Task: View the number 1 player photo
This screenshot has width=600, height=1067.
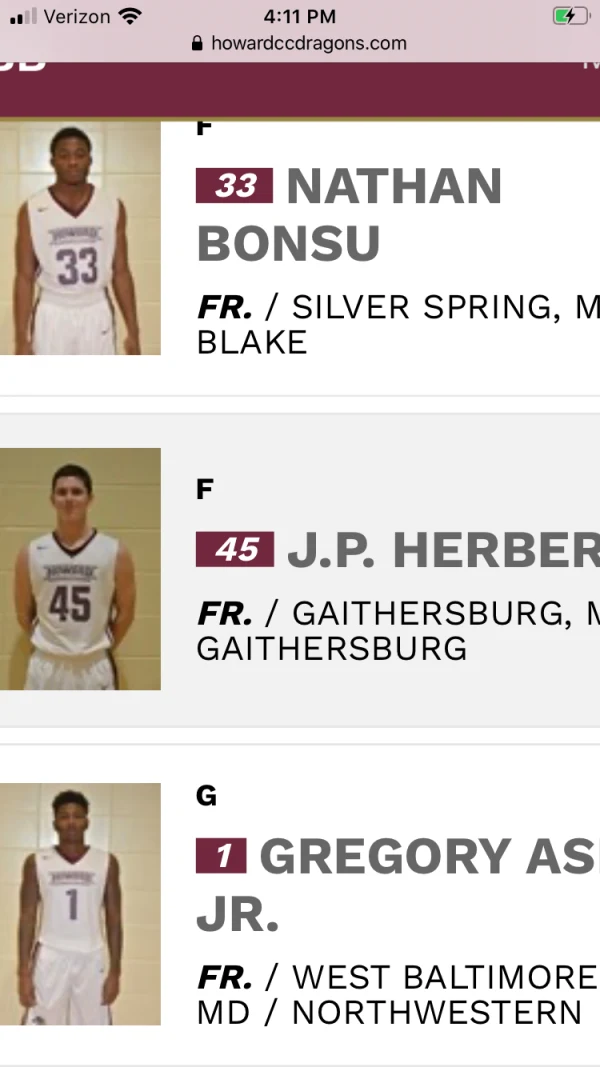Action: tap(79, 903)
